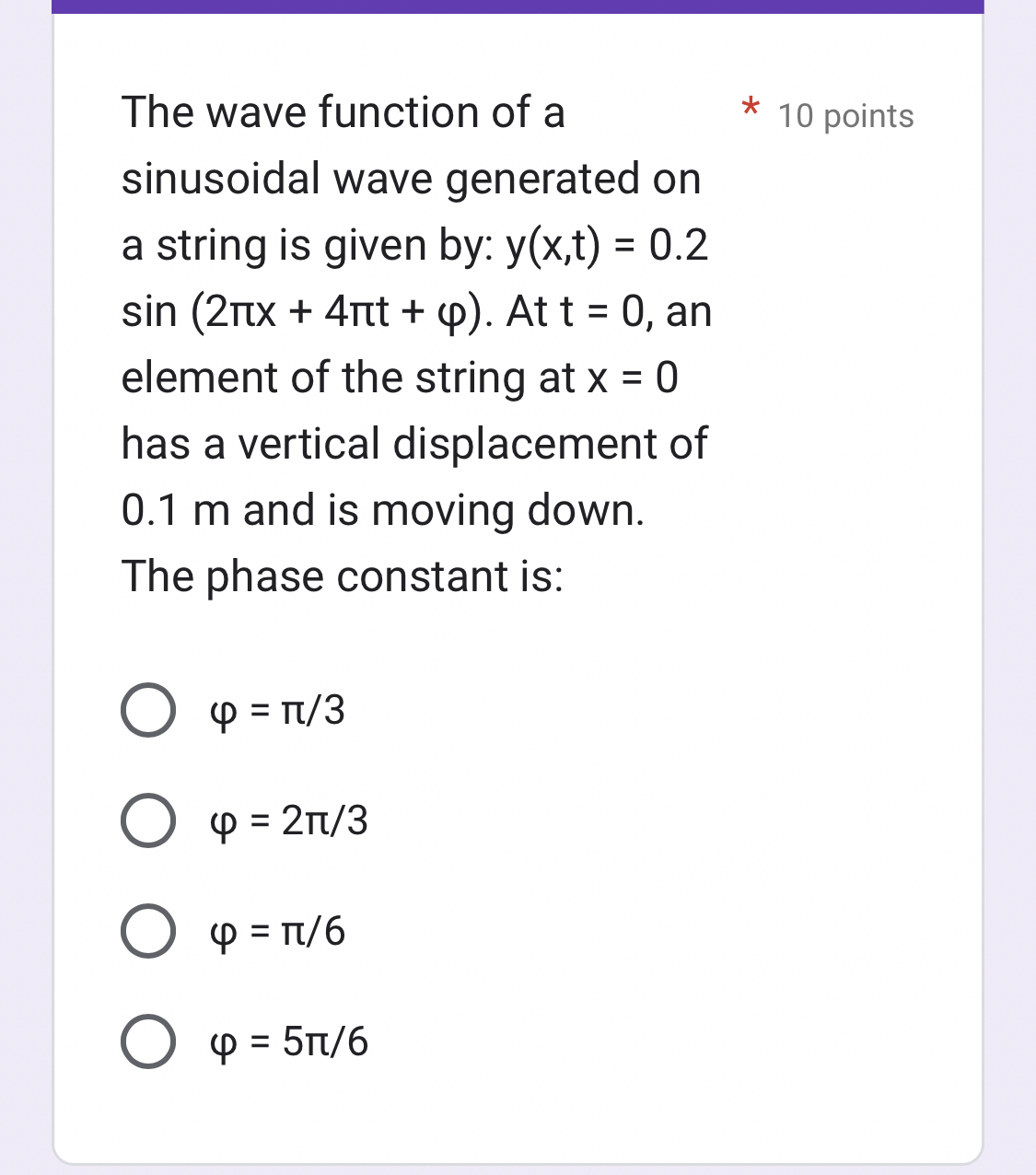Screen dimensions: 1036x1175
Task: Click the last radio circle in the list
Action: point(147,1043)
